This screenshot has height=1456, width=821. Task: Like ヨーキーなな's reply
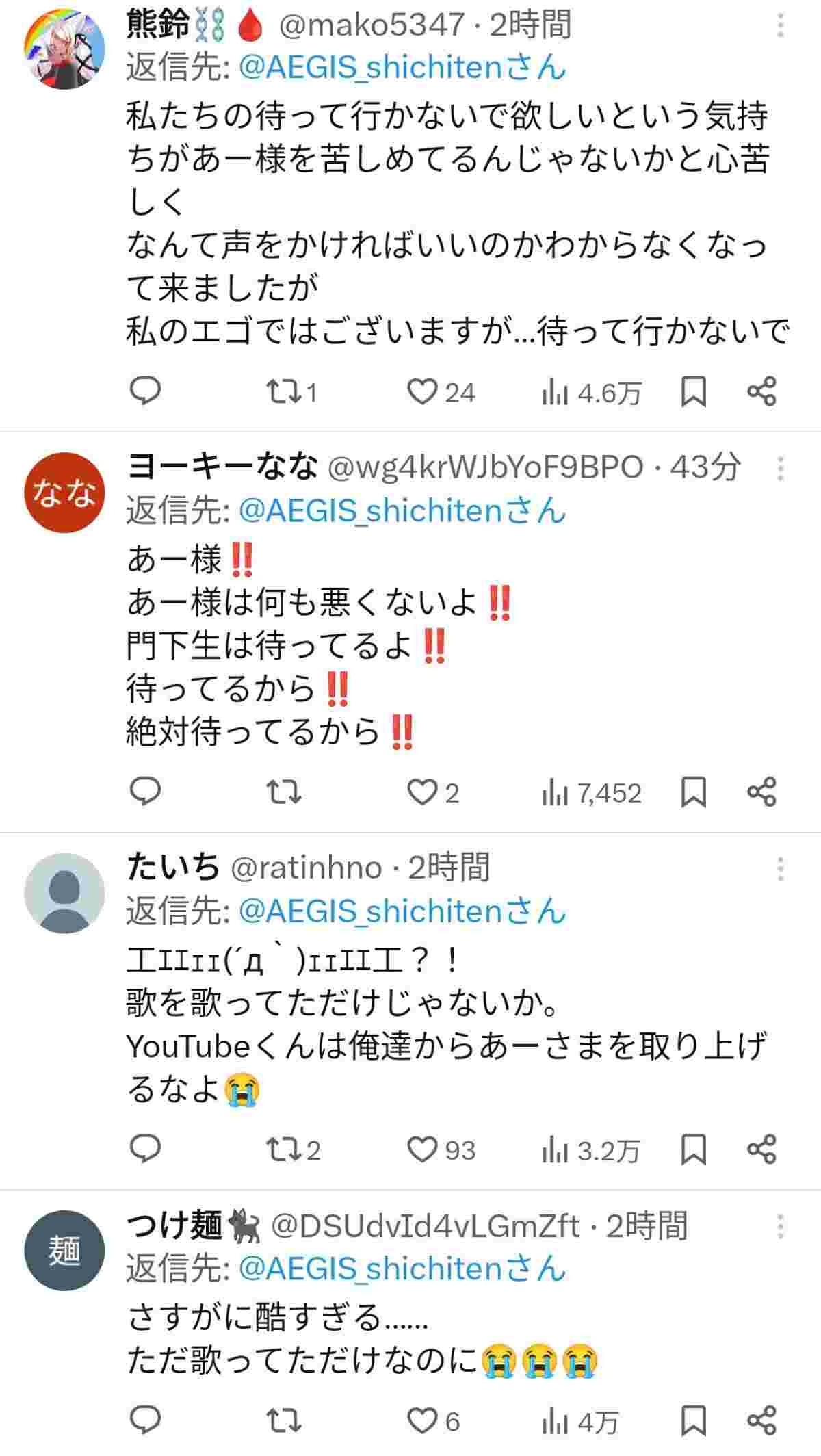(x=422, y=792)
